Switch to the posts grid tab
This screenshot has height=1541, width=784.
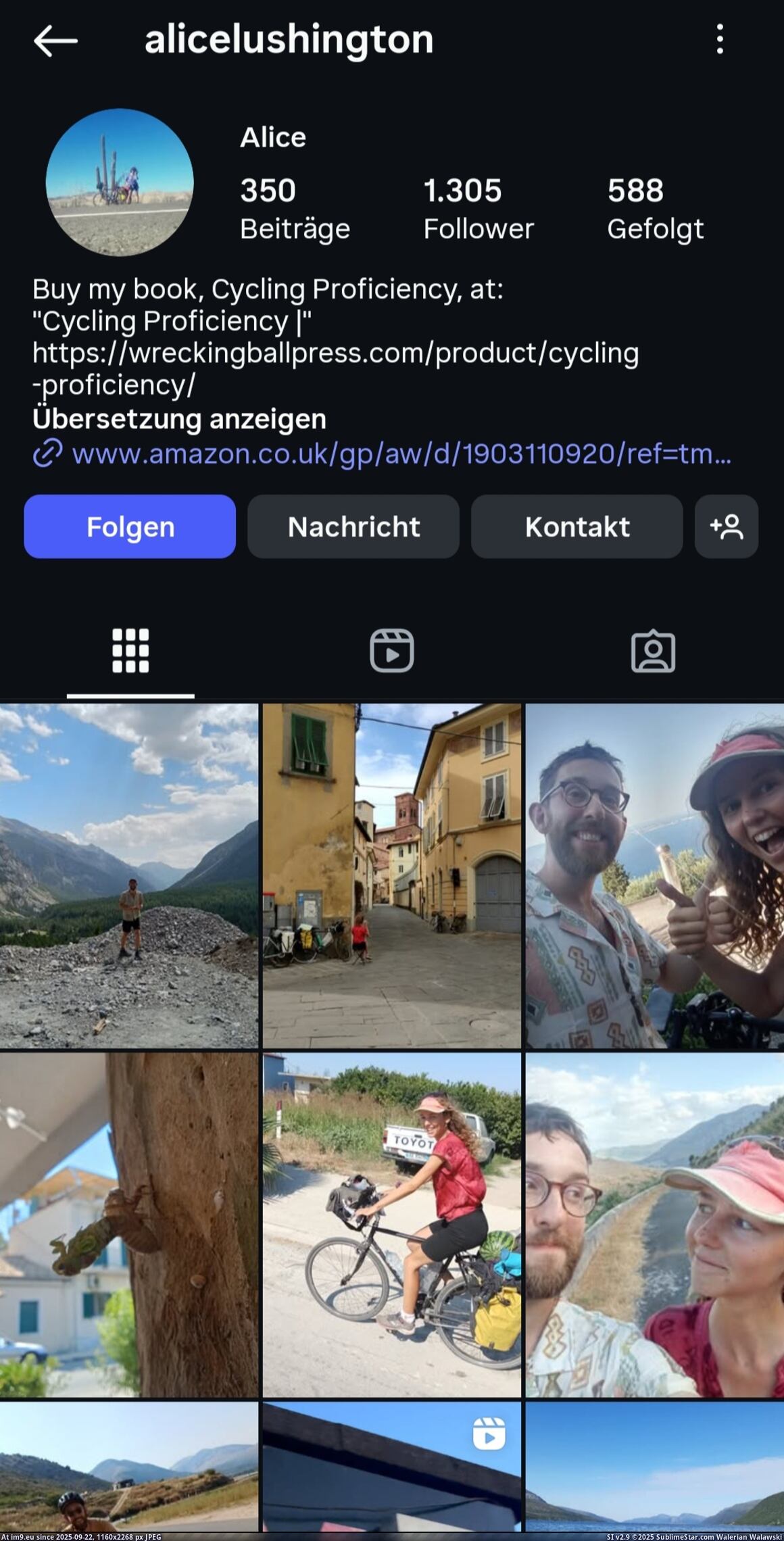pyautogui.click(x=130, y=651)
